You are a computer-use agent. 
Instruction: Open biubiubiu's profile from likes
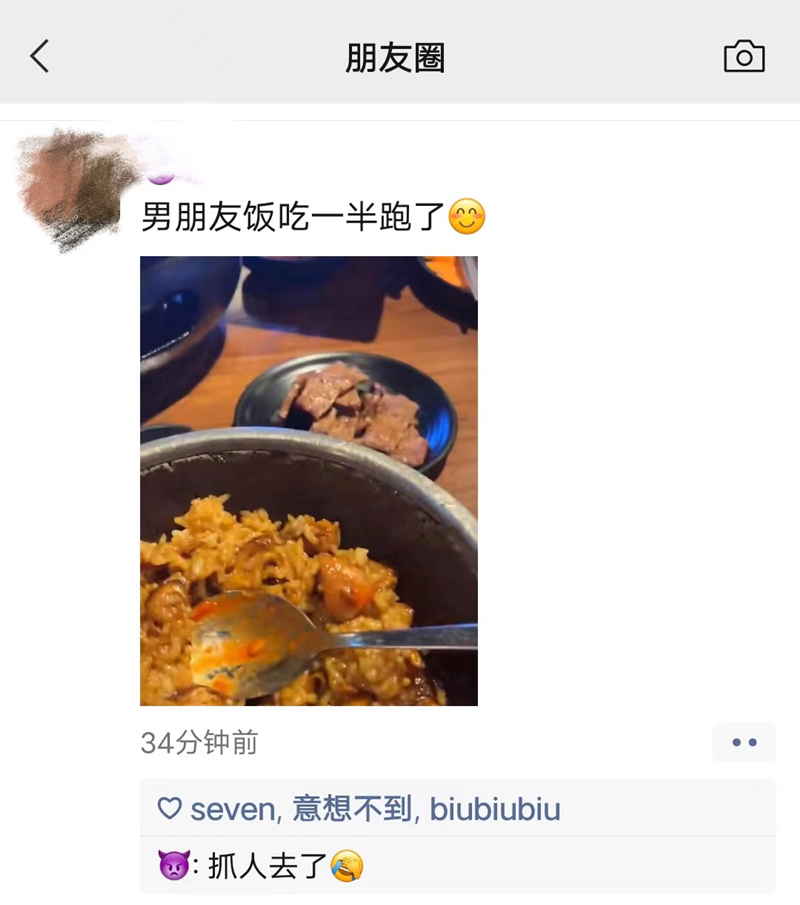495,809
